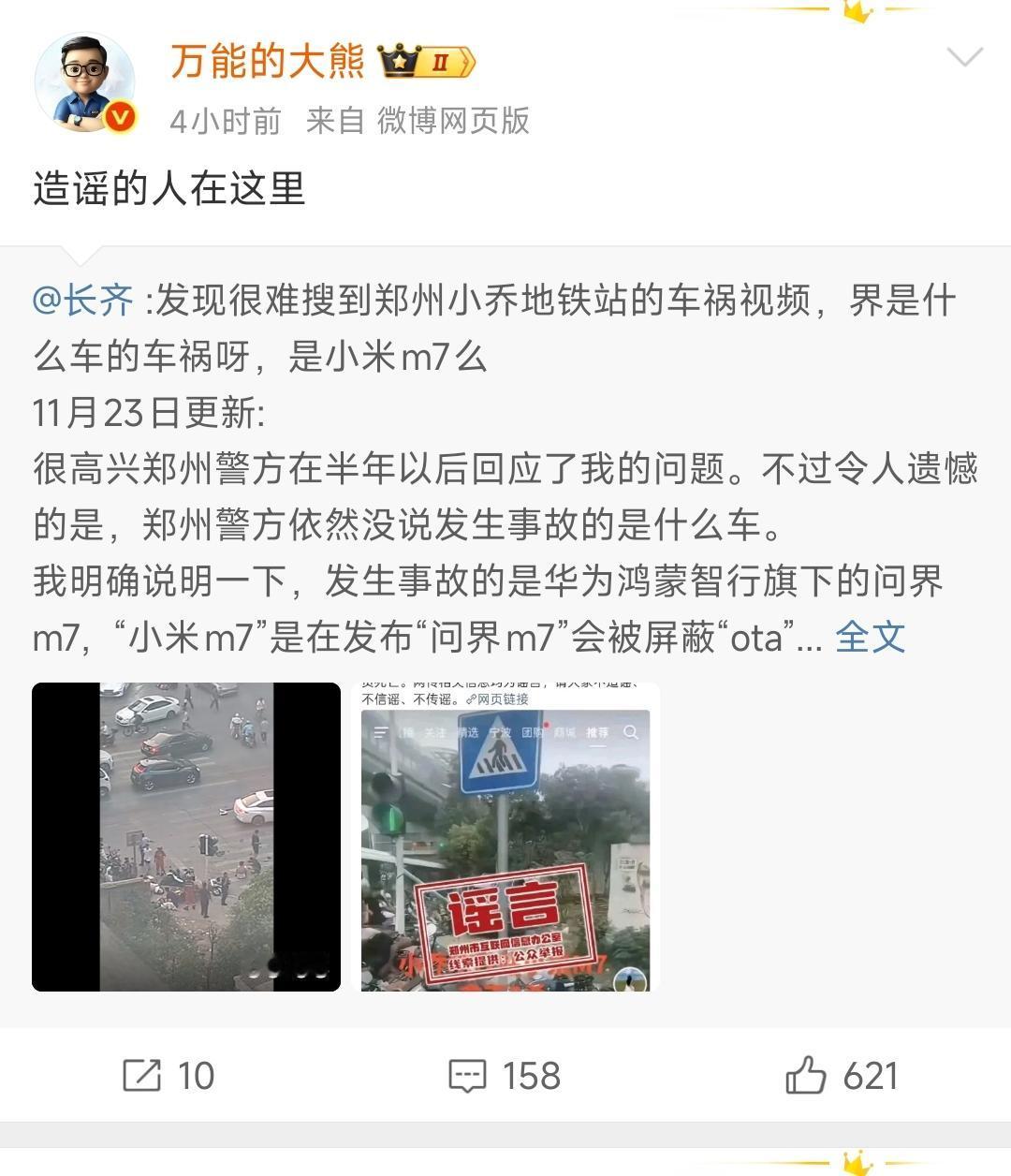Screen dimensions: 1011x1176
Task: Click repost count 10
Action: 198,1077
